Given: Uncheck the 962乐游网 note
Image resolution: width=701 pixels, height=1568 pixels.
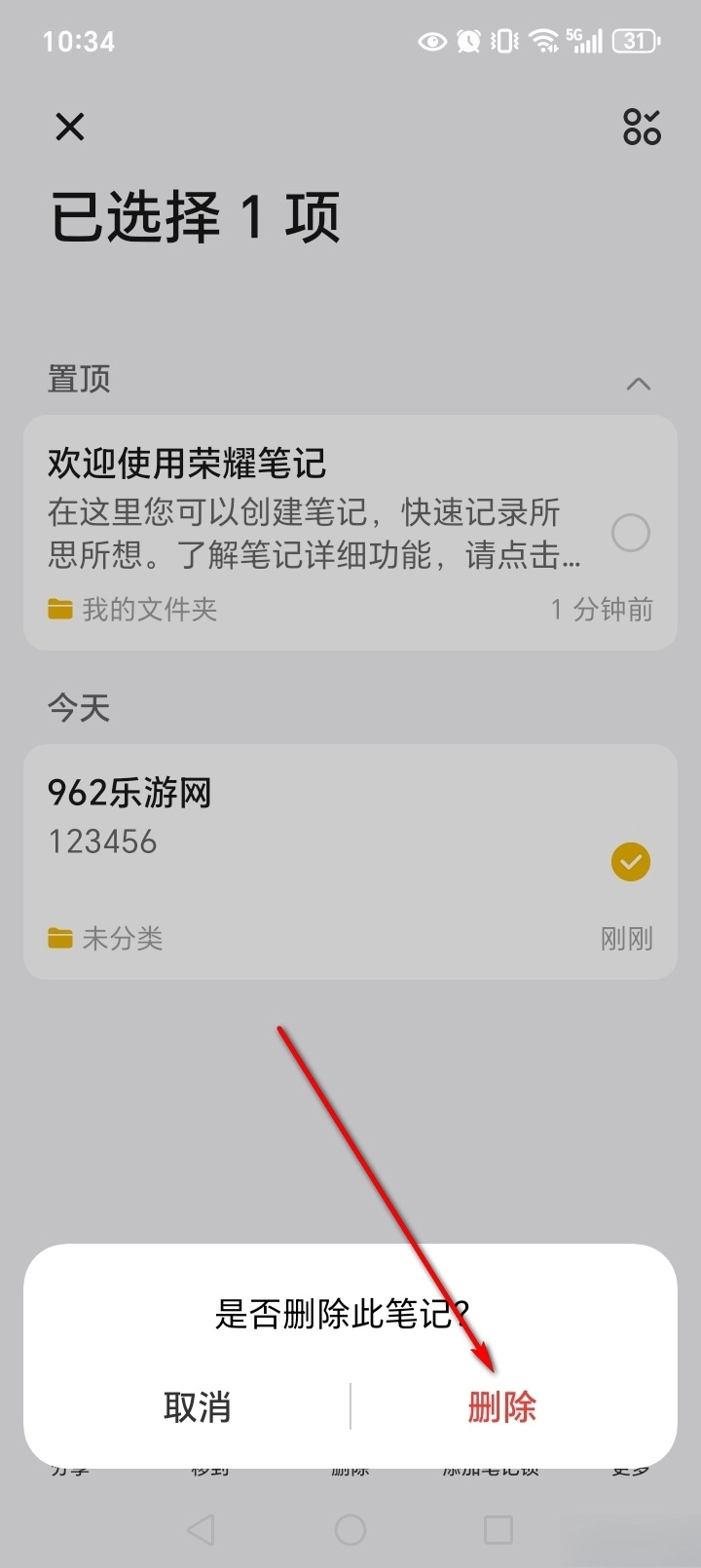Looking at the screenshot, I should [630, 862].
